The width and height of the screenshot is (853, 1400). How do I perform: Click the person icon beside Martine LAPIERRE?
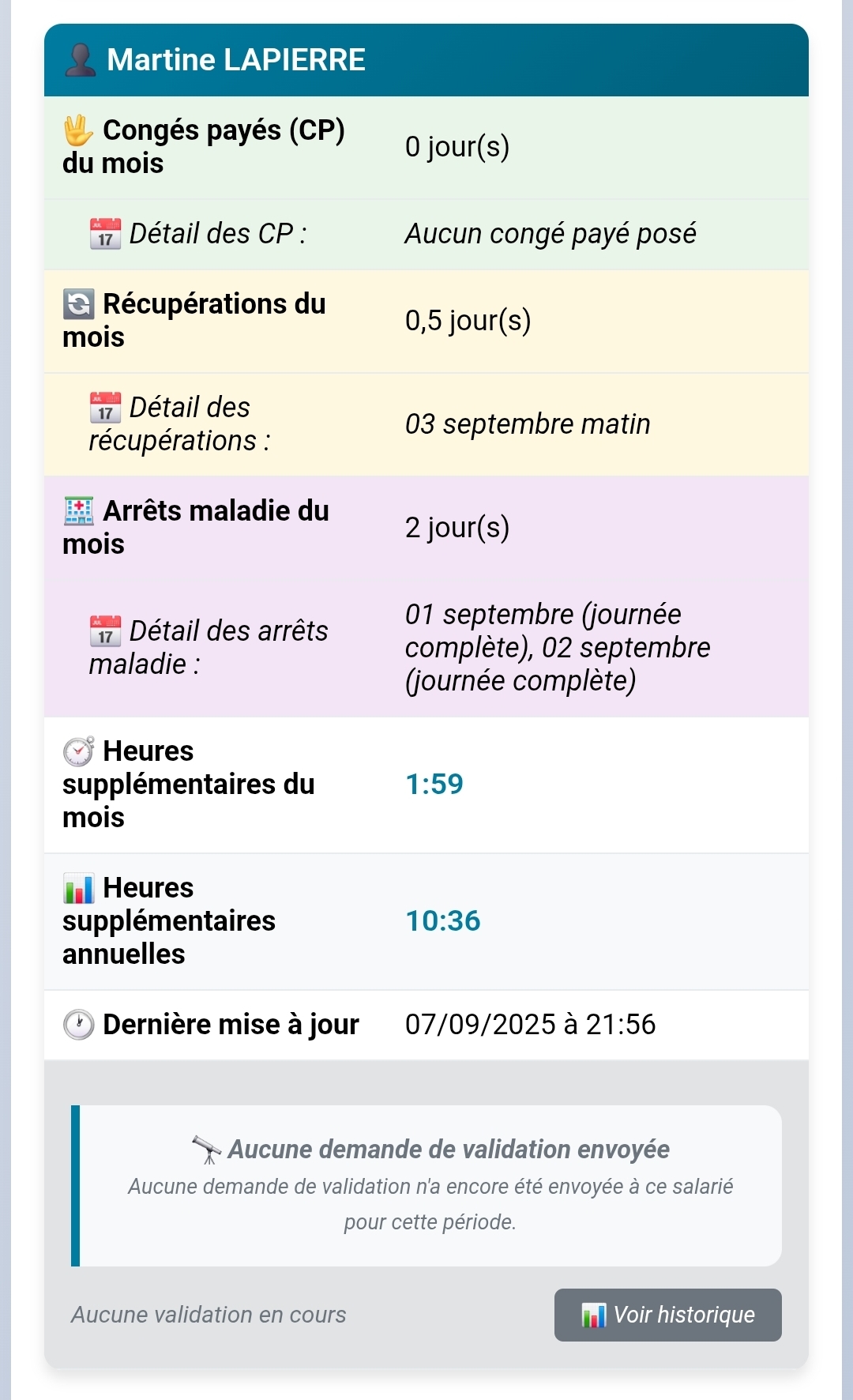(x=78, y=58)
